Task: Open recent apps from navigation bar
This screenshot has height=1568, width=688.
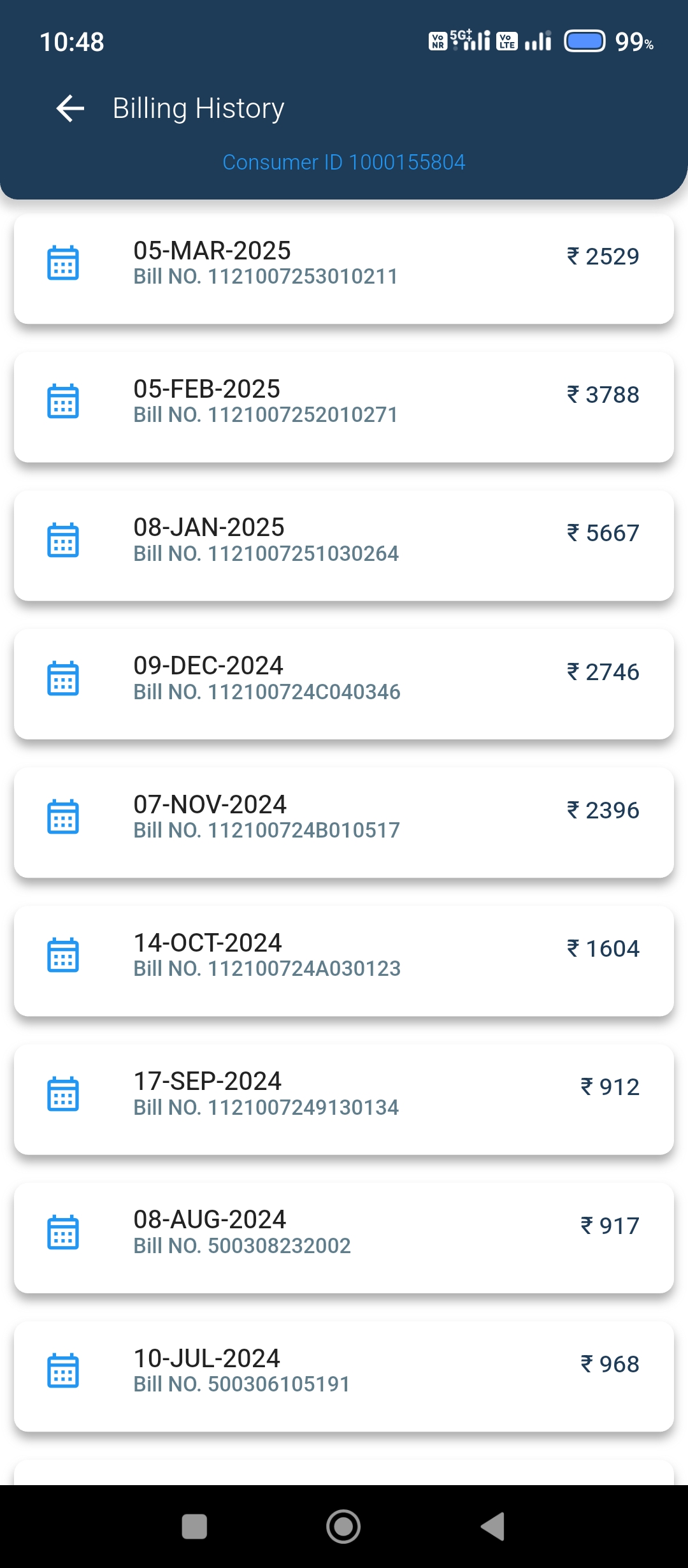Action: (194, 1527)
